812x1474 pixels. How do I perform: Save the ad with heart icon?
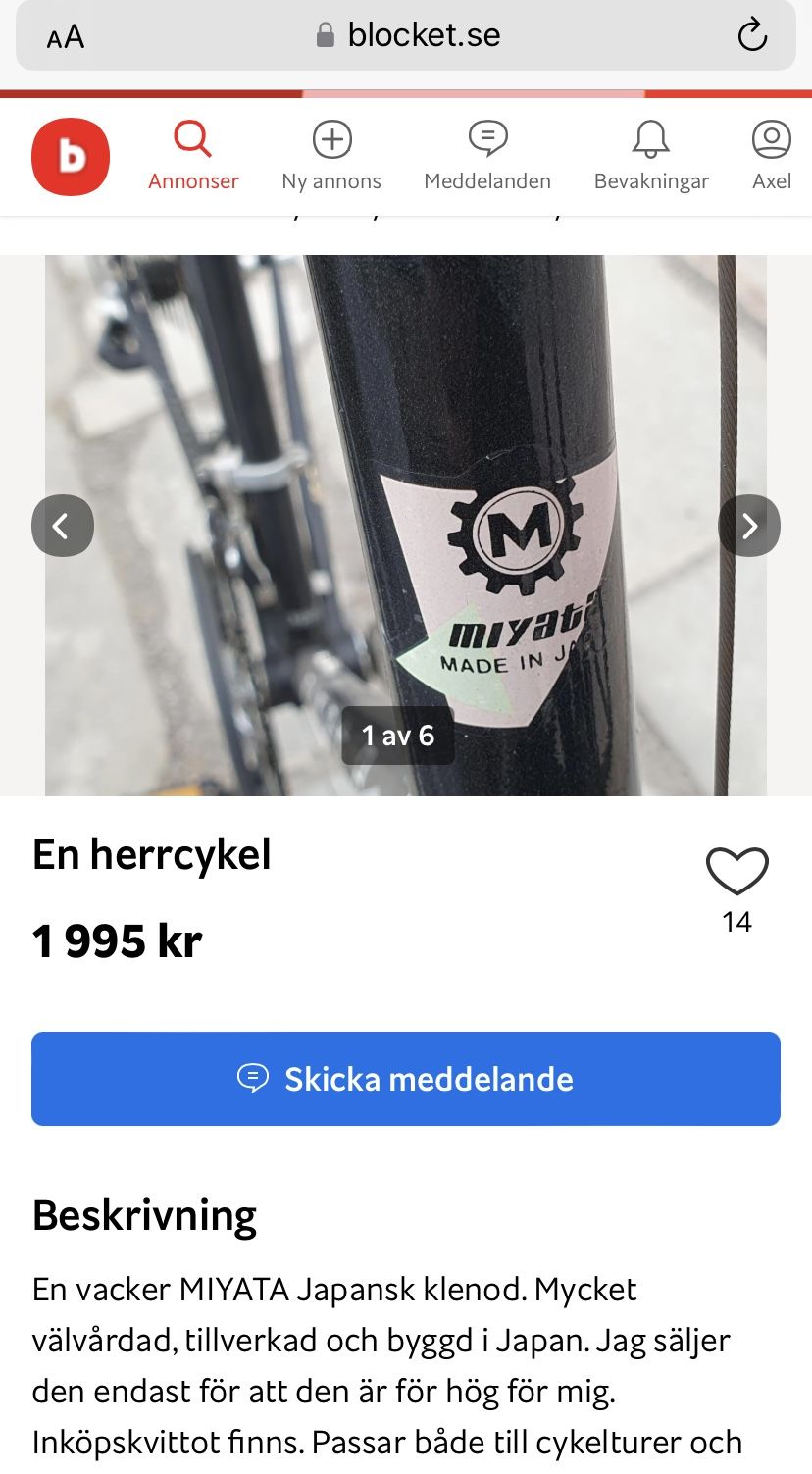point(736,872)
